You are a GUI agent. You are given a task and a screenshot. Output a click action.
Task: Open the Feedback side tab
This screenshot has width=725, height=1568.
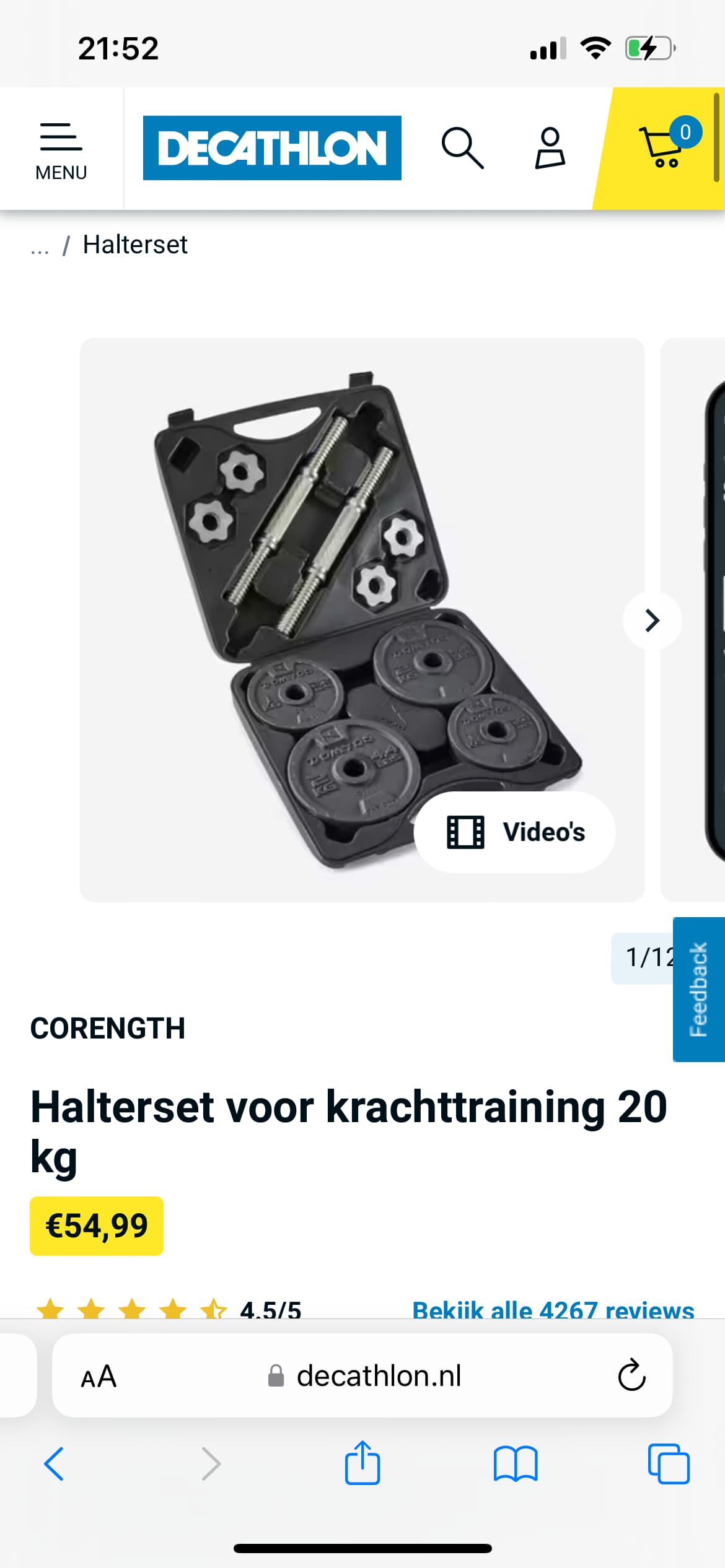[x=699, y=989]
